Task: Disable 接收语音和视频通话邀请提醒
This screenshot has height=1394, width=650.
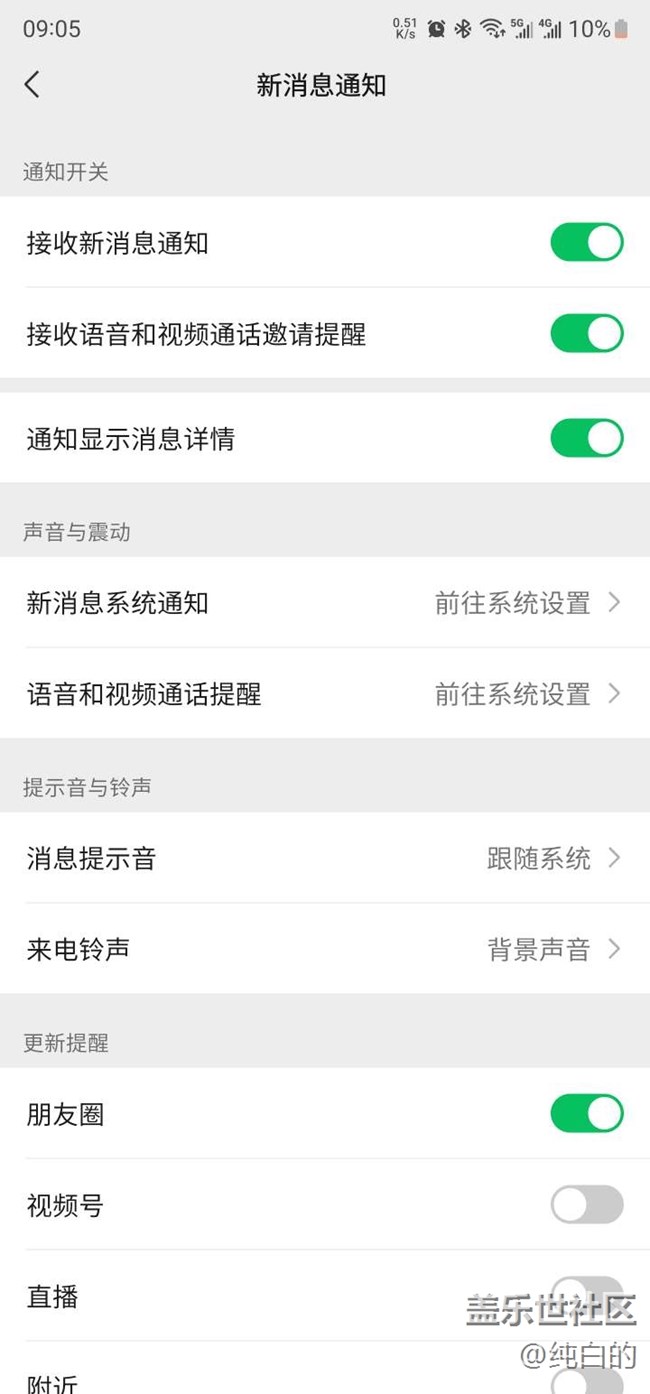Action: [x=587, y=333]
